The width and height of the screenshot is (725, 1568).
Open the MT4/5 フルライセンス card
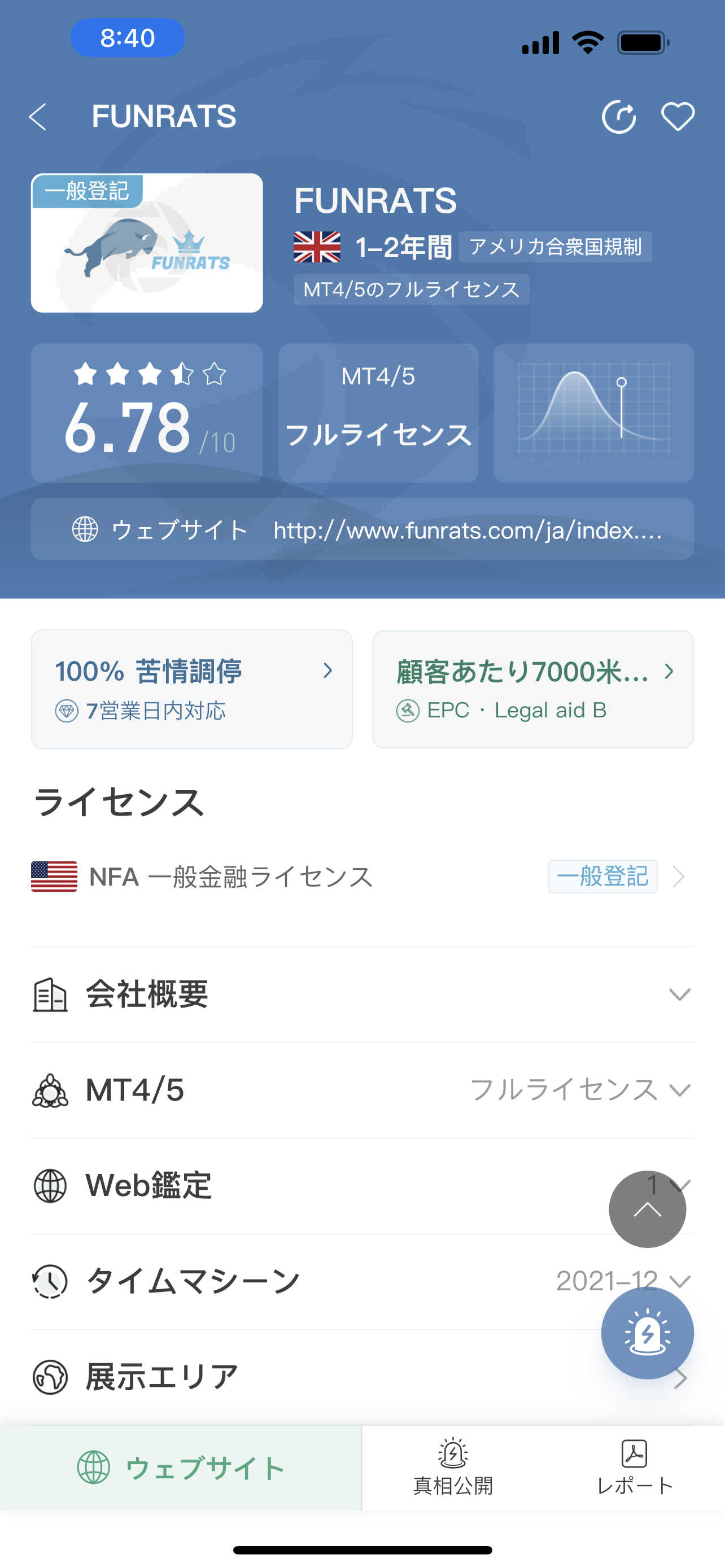378,413
